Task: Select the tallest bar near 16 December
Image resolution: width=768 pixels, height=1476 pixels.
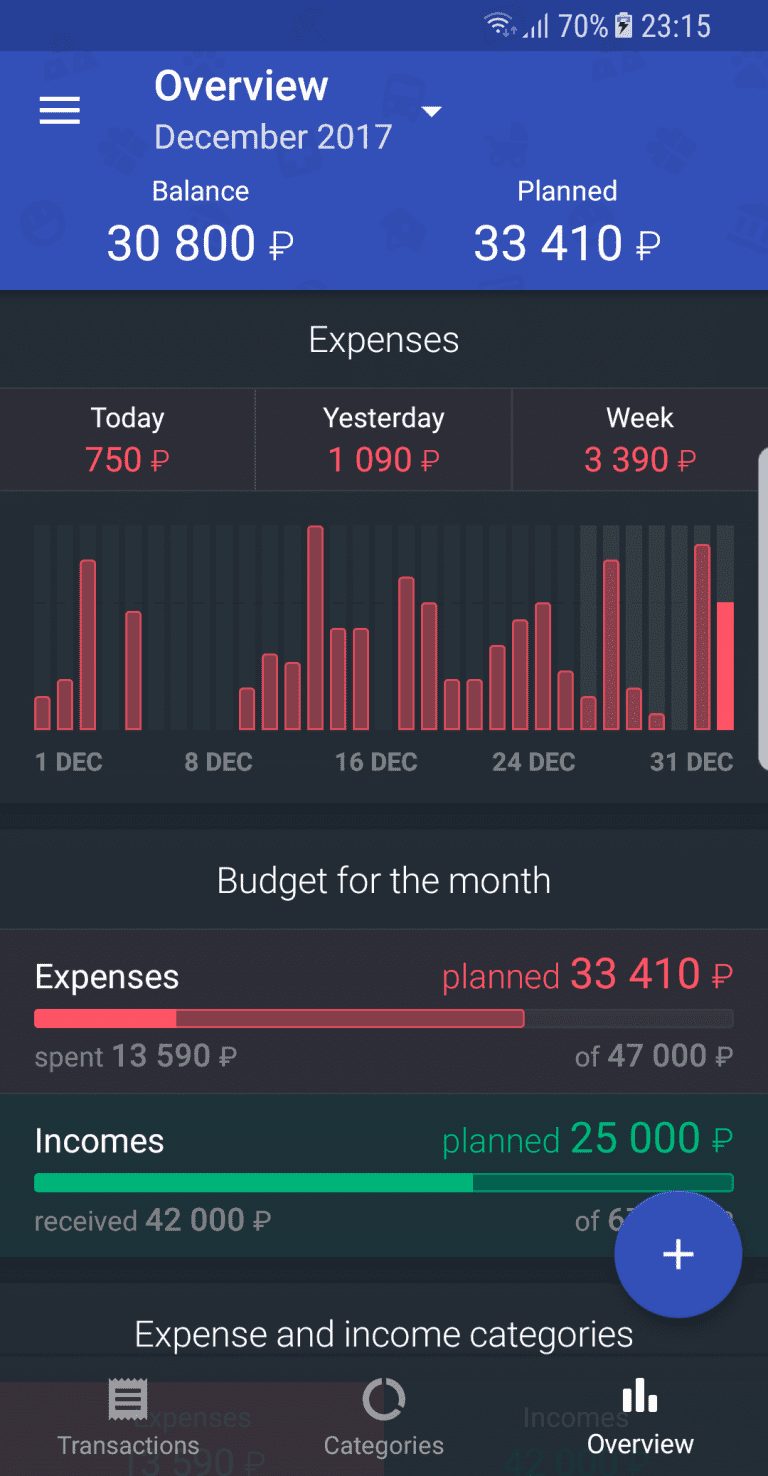Action: [x=315, y=625]
